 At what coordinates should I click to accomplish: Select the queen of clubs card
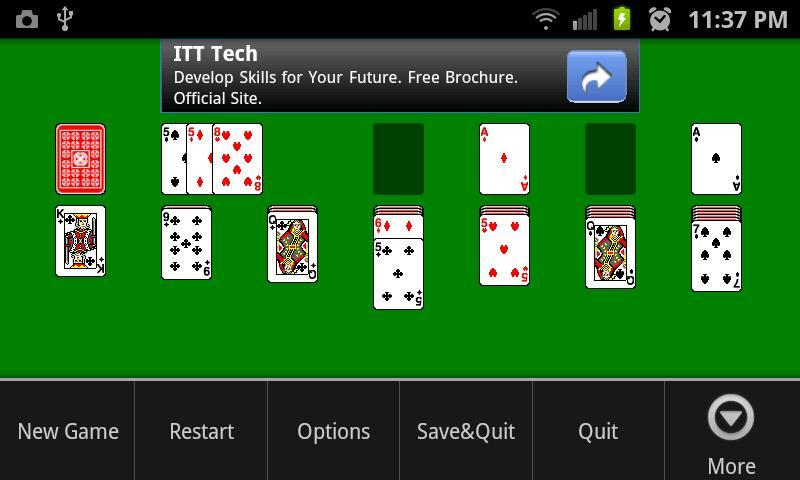292,249
